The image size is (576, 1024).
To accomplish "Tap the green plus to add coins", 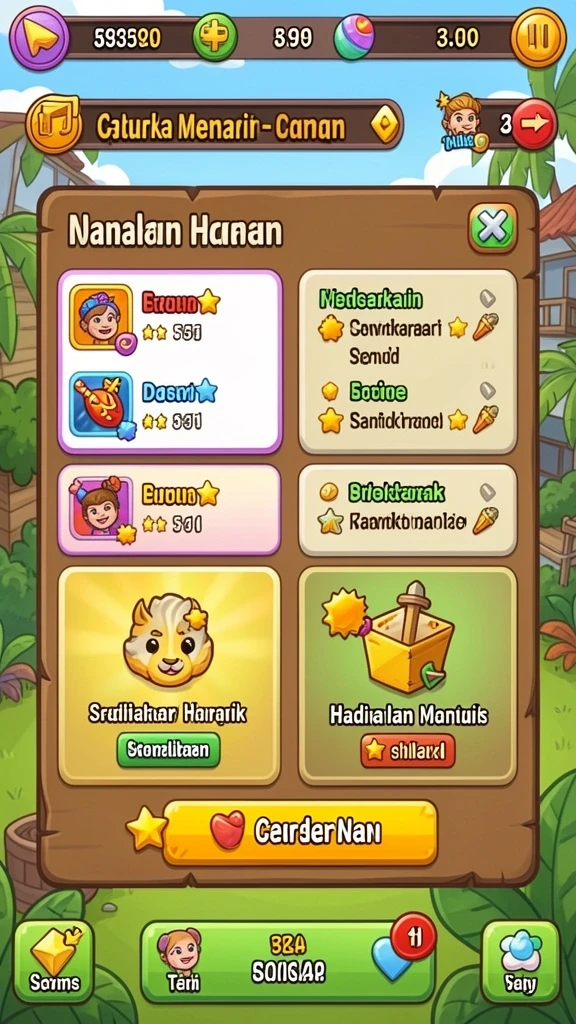I will 214,39.
